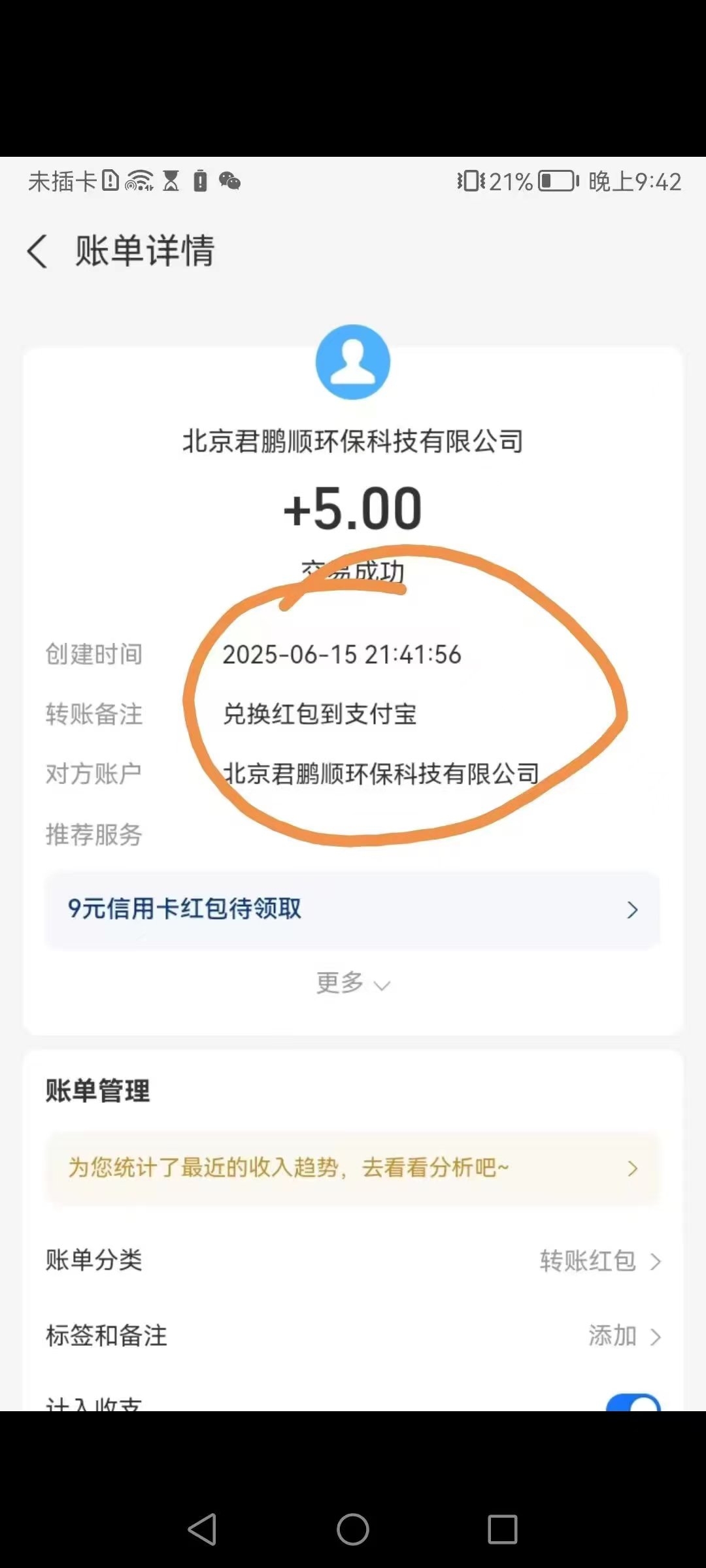Open the income trend analysis banner
The width and height of the screenshot is (706, 1568).
point(352,1168)
